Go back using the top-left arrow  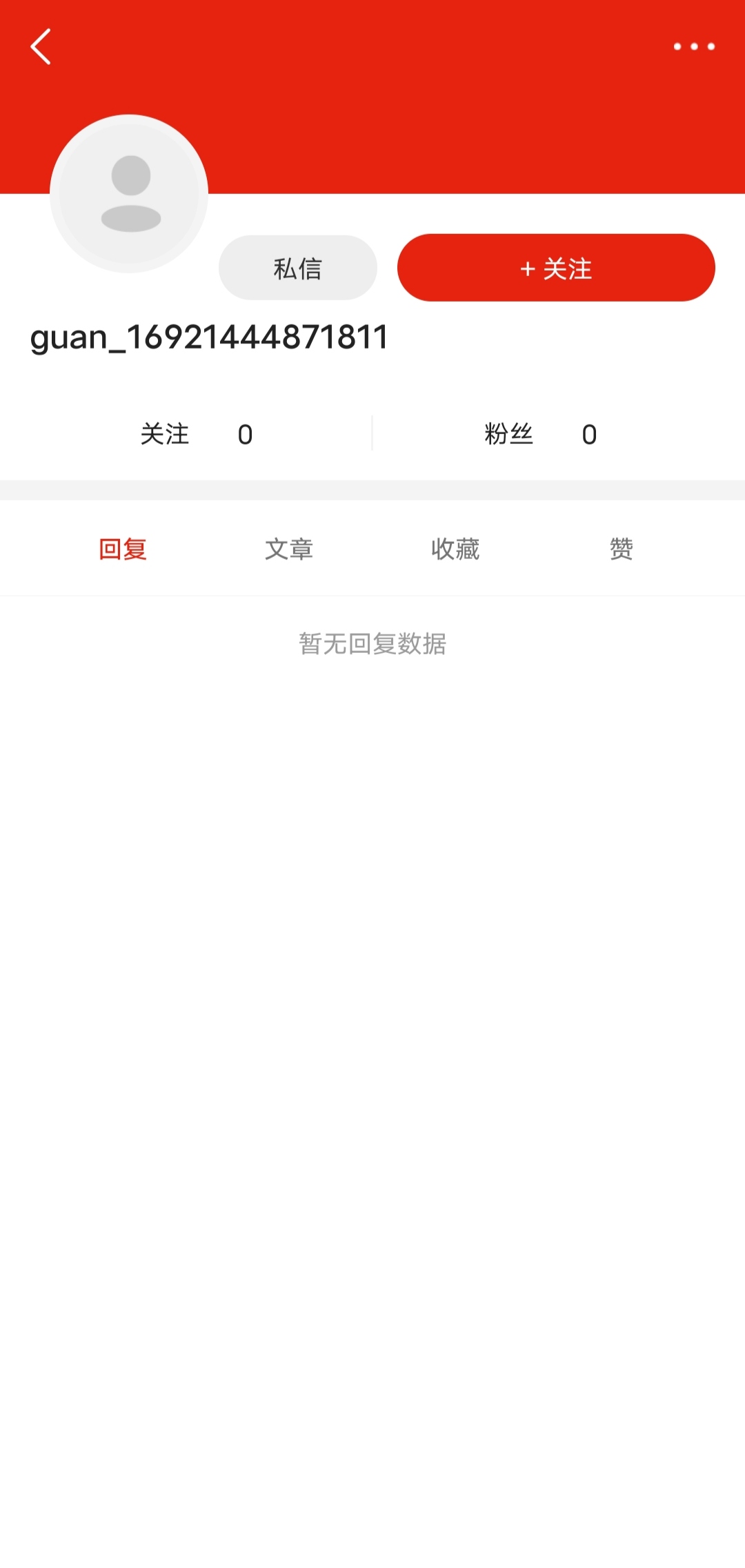pos(41,47)
